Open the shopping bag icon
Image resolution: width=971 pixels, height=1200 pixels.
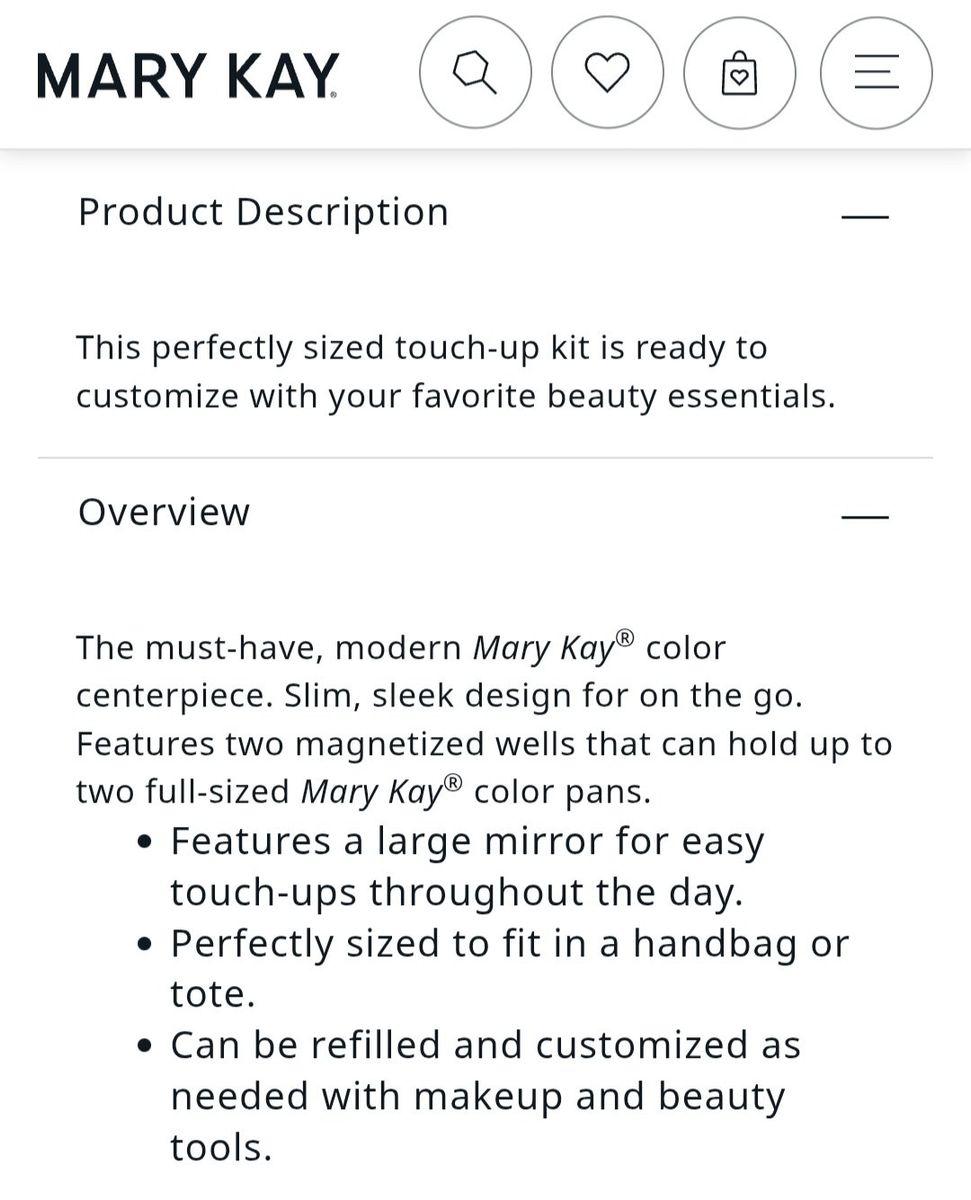pos(739,73)
